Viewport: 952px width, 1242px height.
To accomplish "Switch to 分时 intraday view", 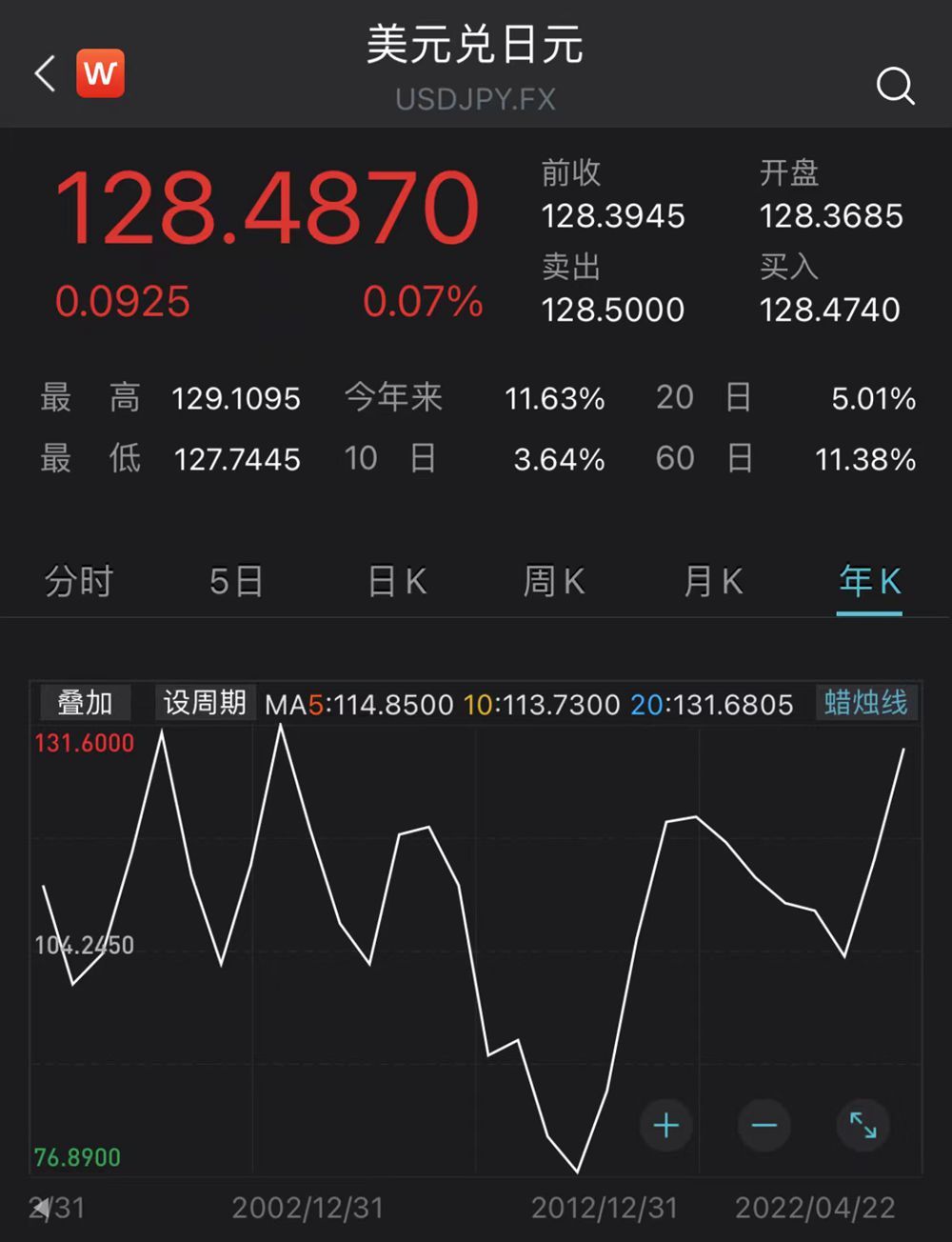I will click(x=79, y=582).
